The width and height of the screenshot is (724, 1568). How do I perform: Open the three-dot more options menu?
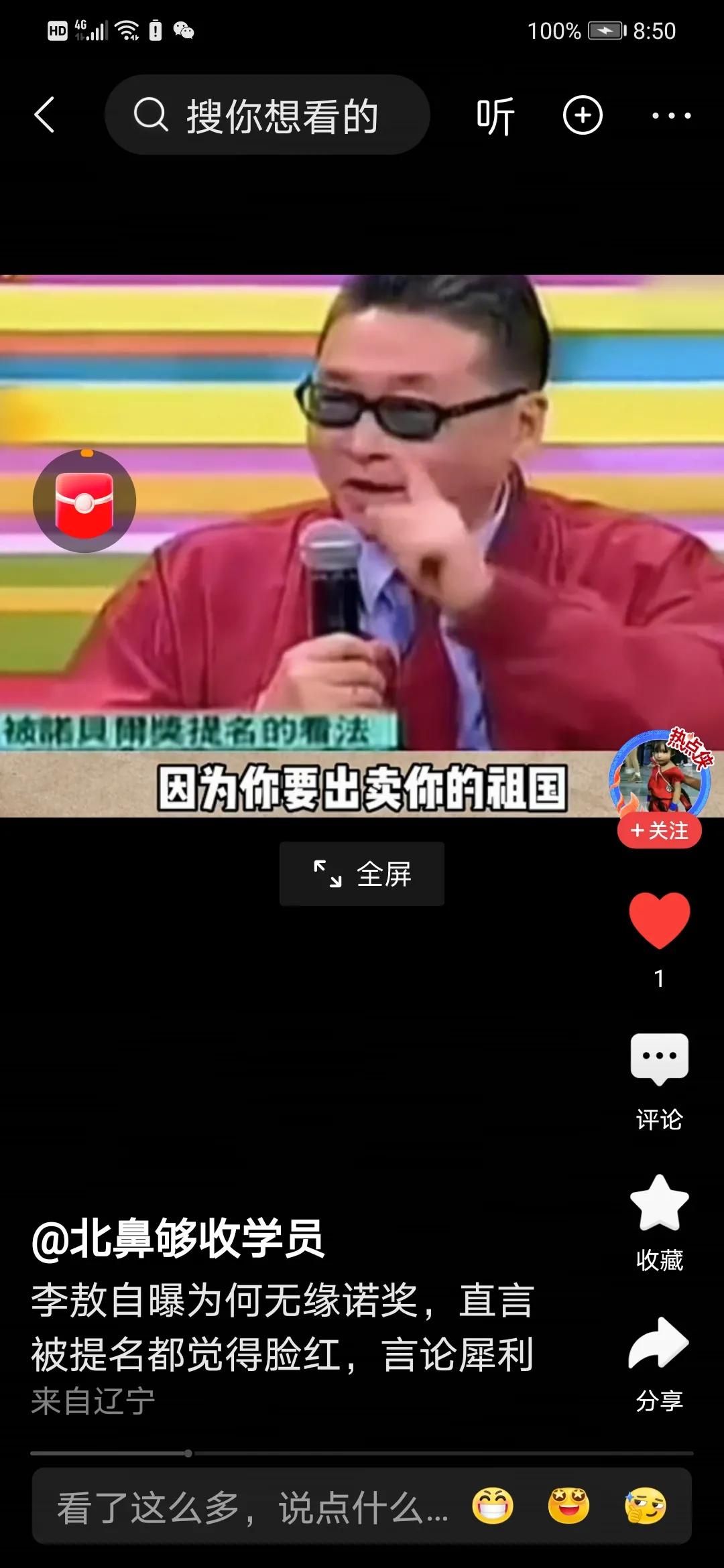coord(670,114)
